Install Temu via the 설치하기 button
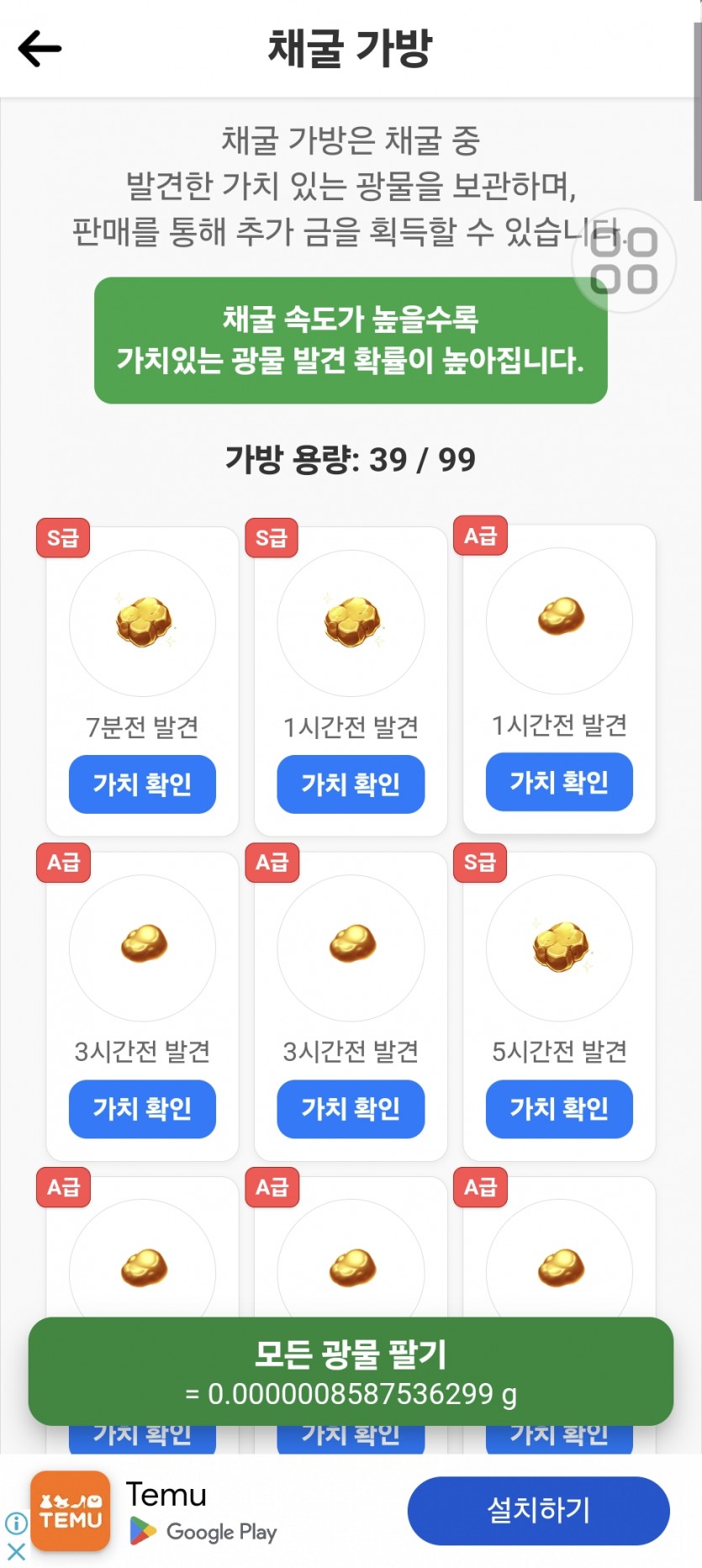The height and width of the screenshot is (1568, 702). (539, 1511)
